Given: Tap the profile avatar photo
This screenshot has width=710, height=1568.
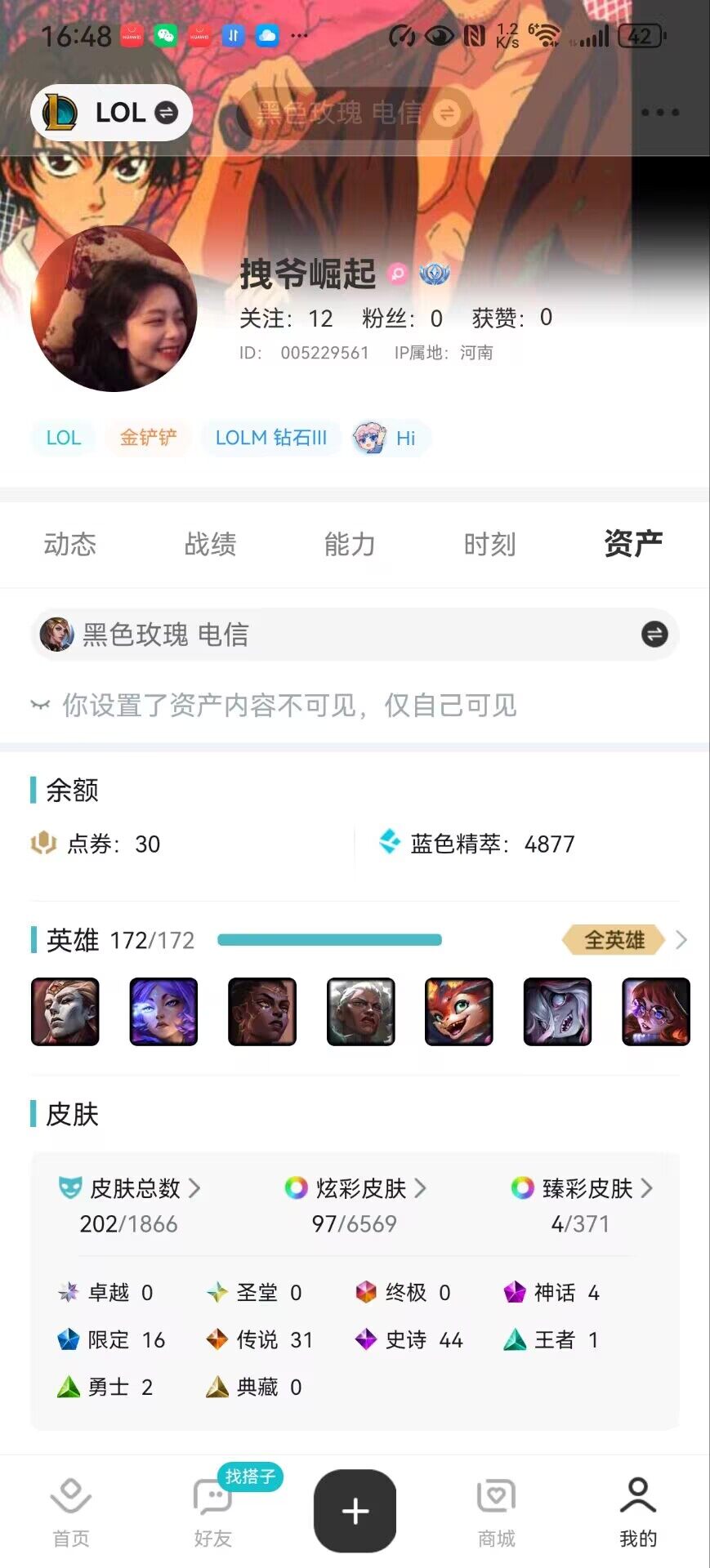Looking at the screenshot, I should click(x=114, y=309).
